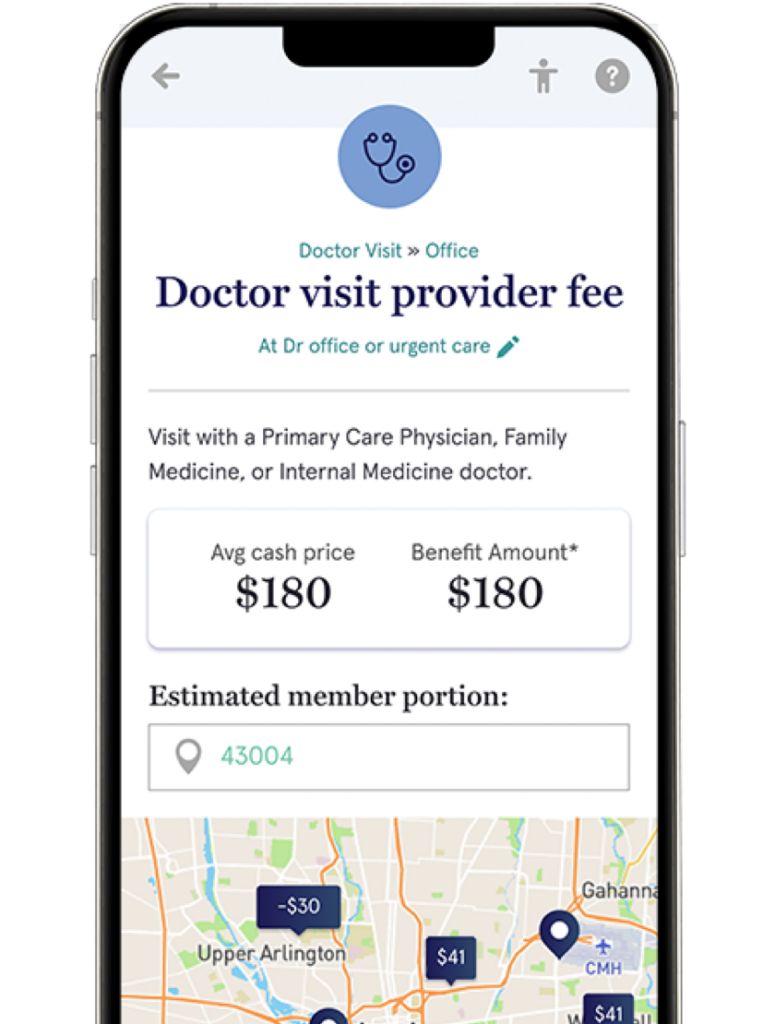Screen dimensions: 775x1024
Task: Select the $41 marker near Upper Arlington
Action: [453, 956]
